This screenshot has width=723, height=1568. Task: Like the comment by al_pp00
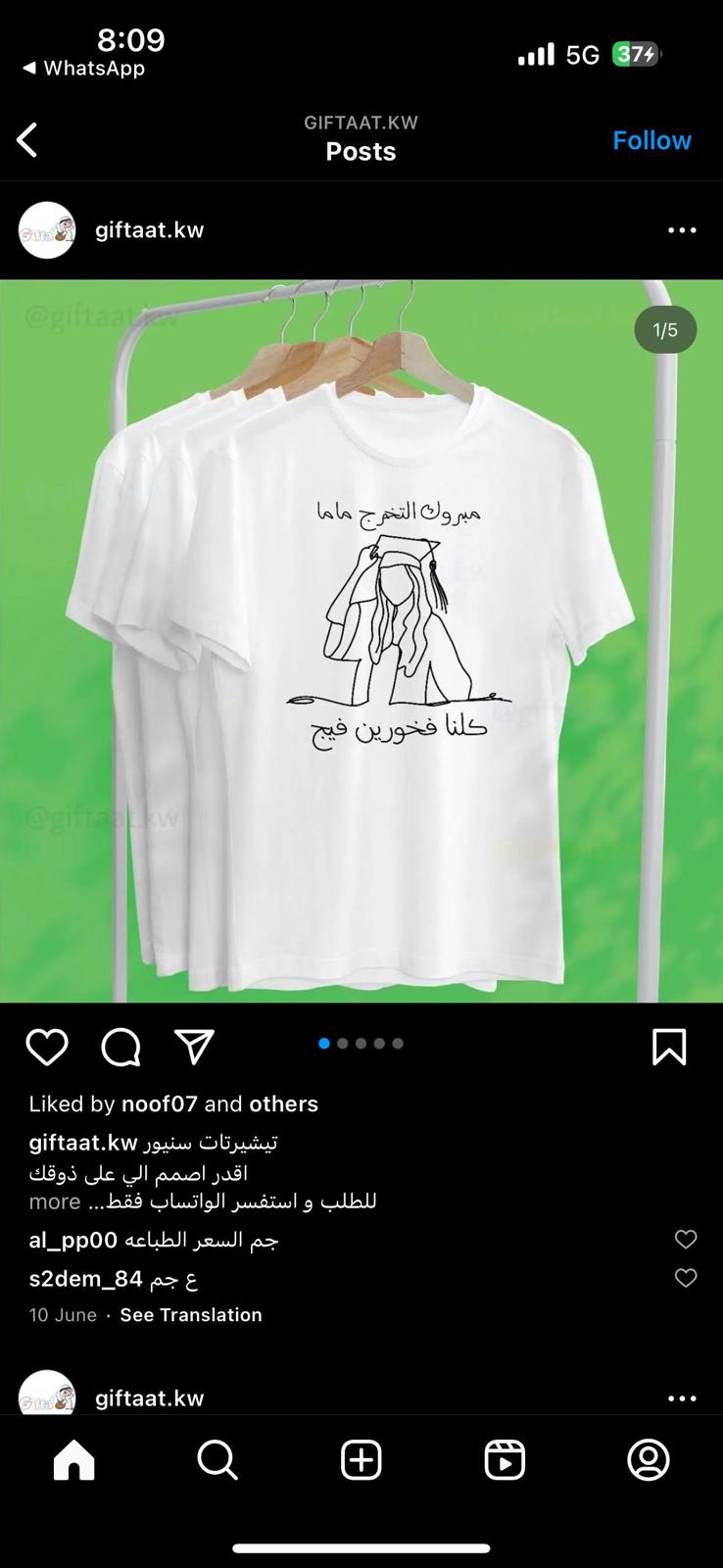[686, 1240]
